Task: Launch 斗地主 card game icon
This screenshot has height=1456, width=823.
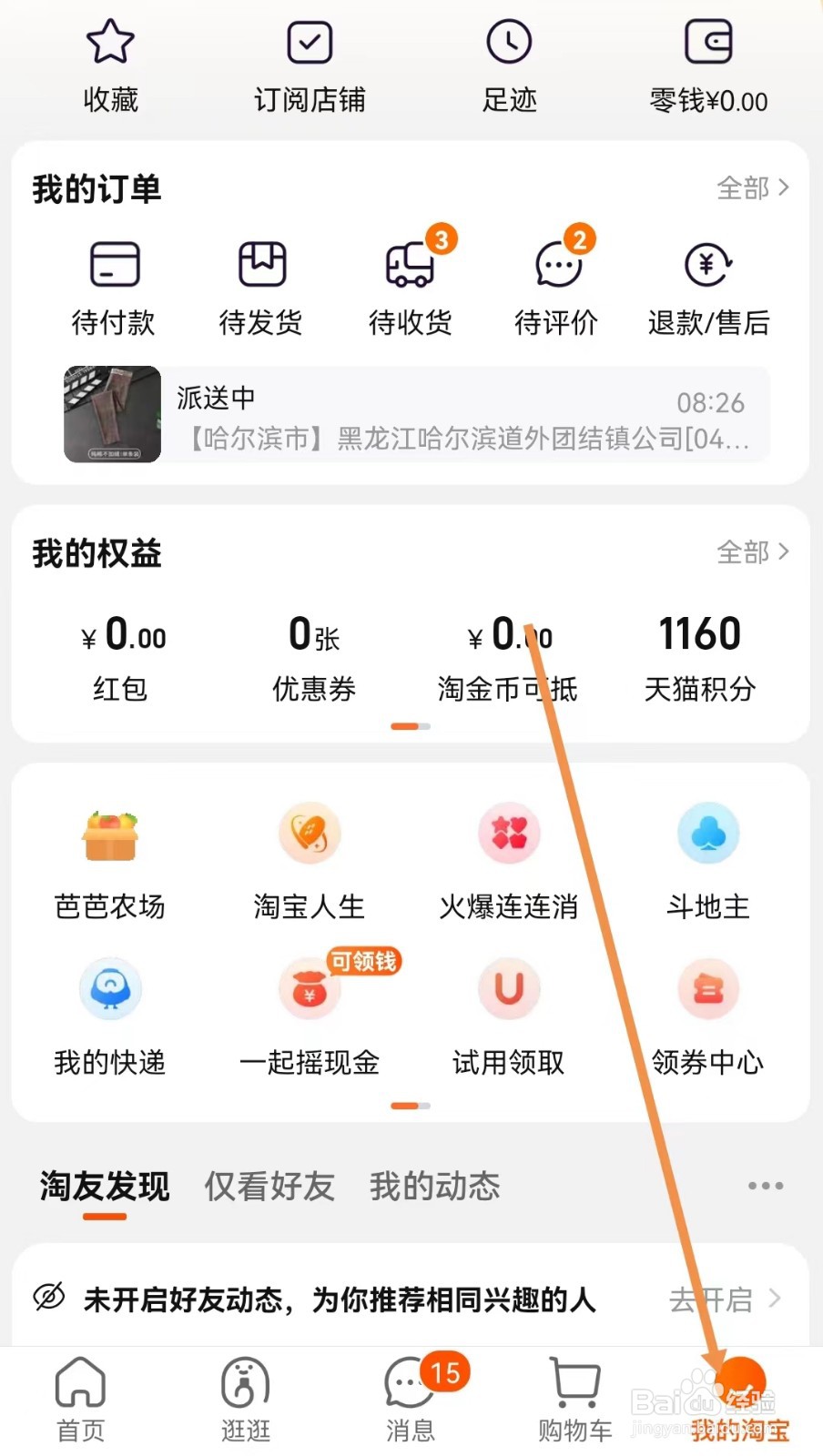Action: click(x=708, y=834)
